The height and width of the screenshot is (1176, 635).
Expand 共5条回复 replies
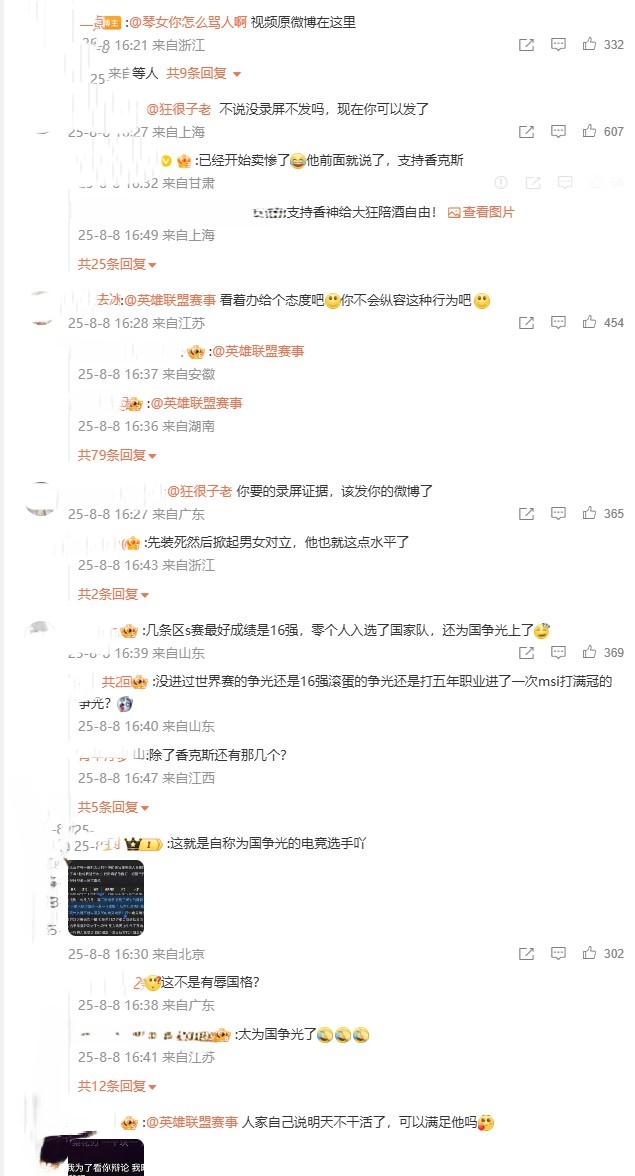(x=113, y=807)
